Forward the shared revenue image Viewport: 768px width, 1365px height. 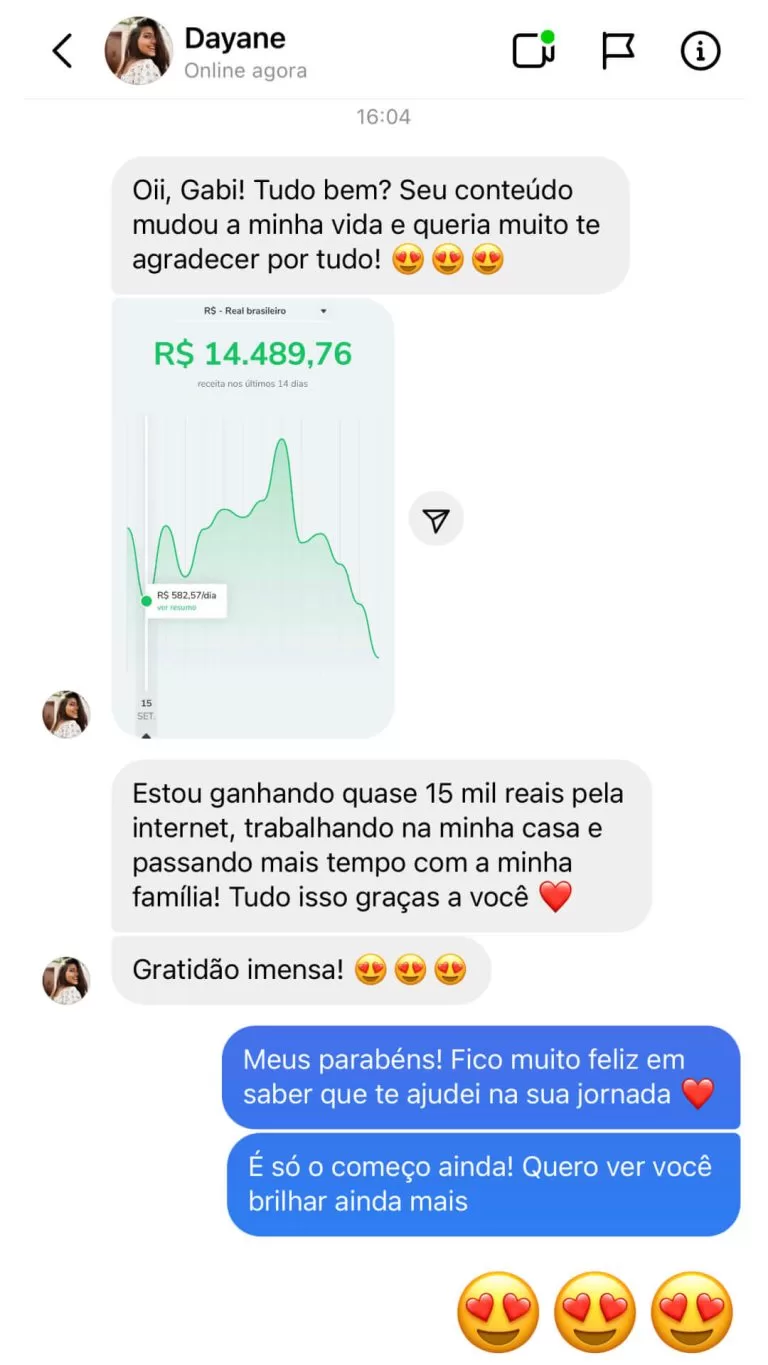pyautogui.click(x=436, y=519)
